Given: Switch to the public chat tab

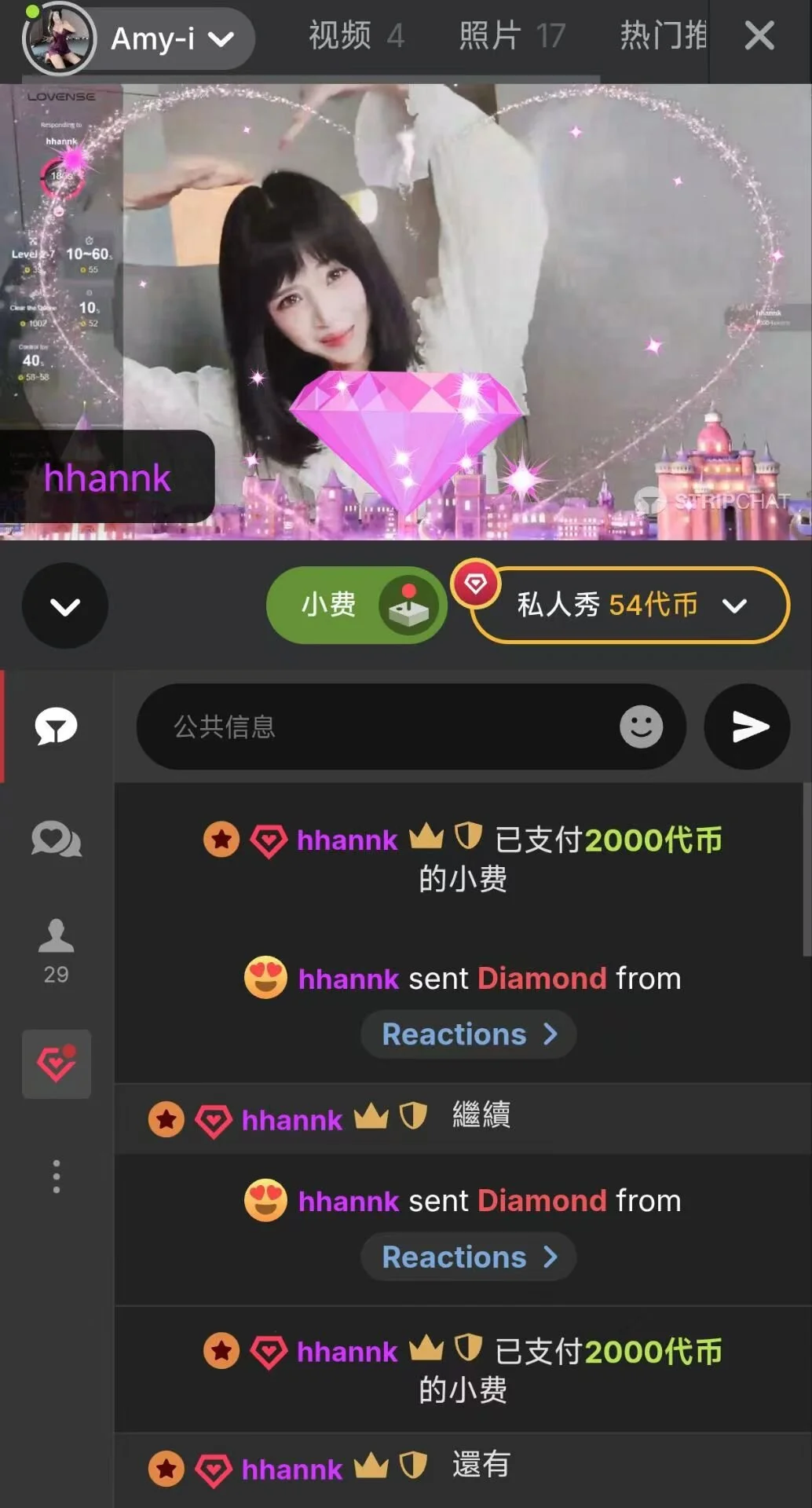Looking at the screenshot, I should point(57,727).
